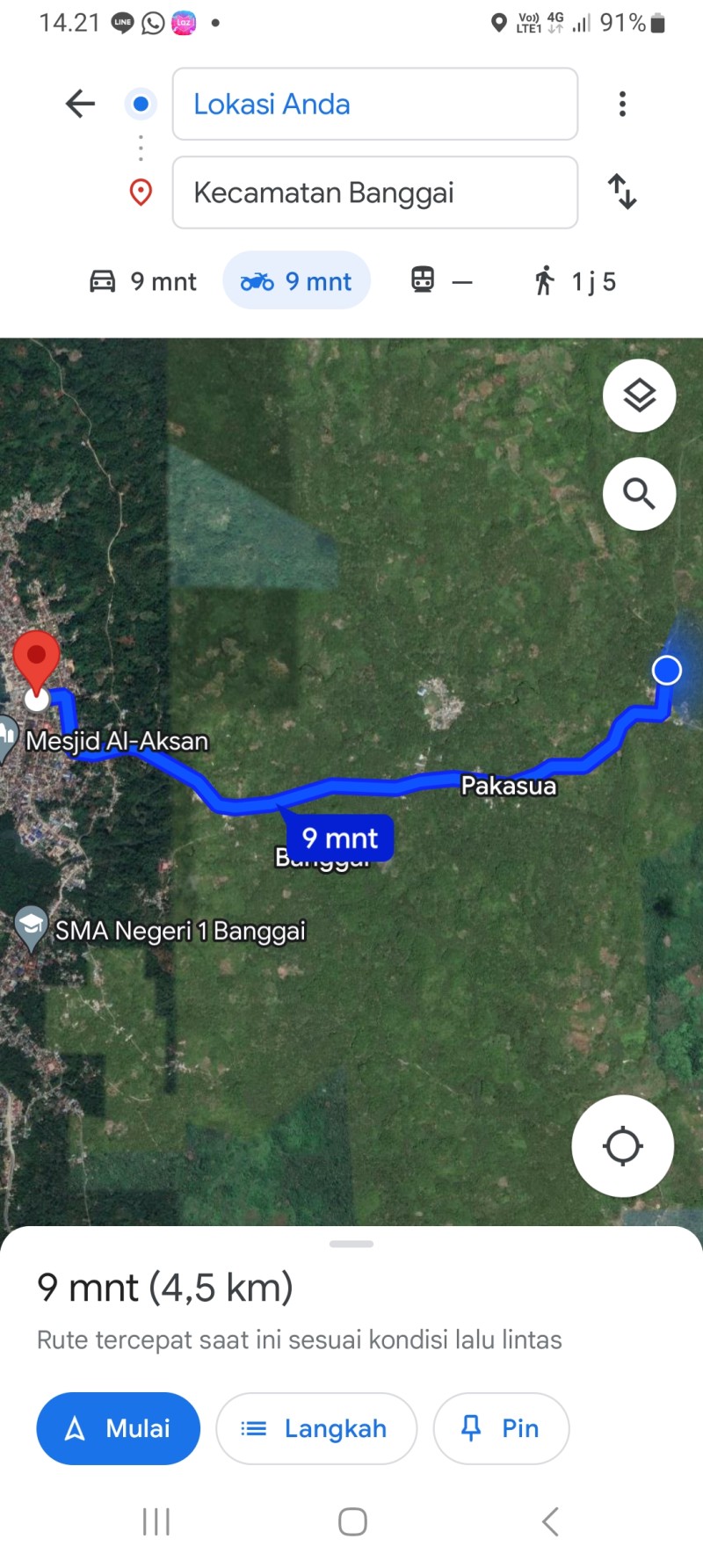The image size is (703, 1568).
Task: Pin this route
Action: click(x=501, y=1428)
